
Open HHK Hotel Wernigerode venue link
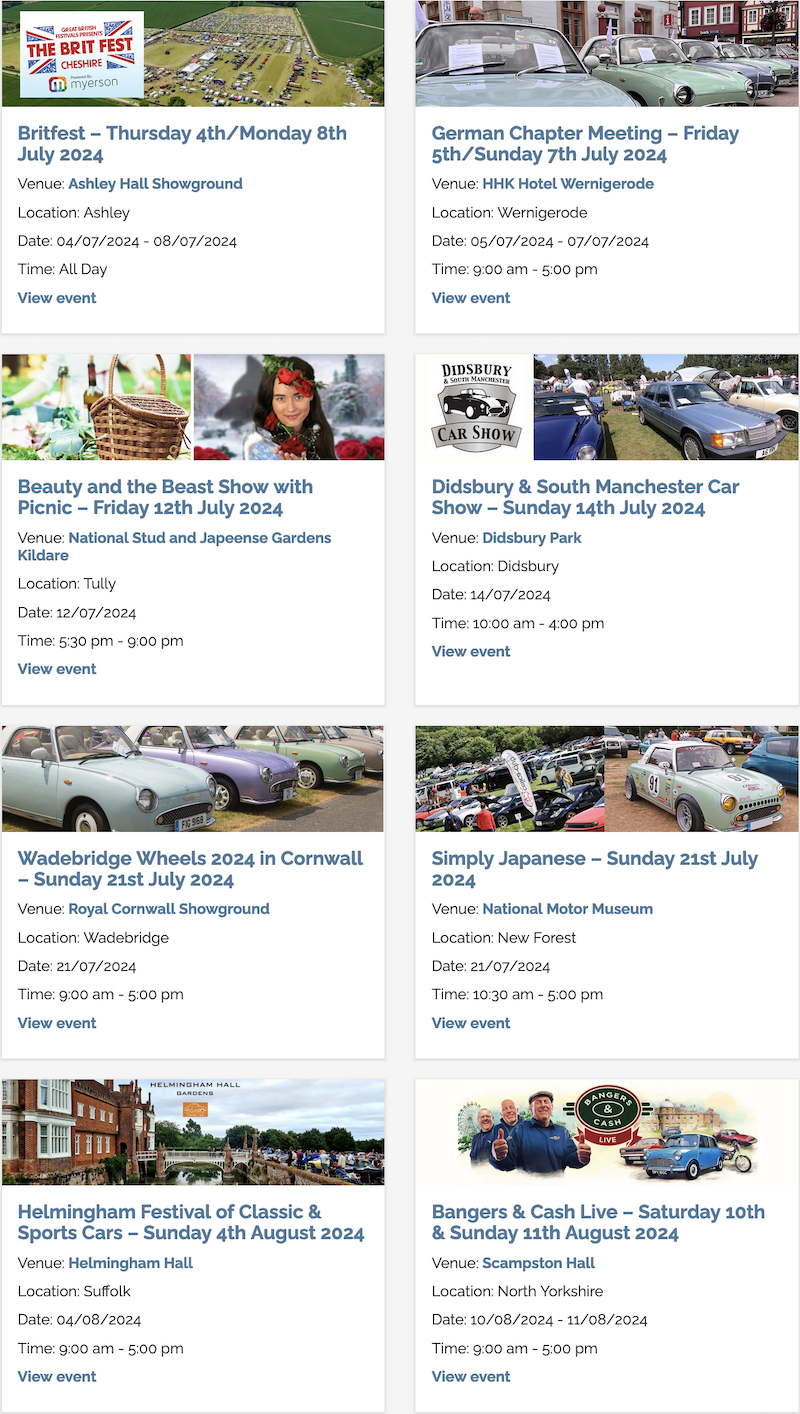click(568, 184)
